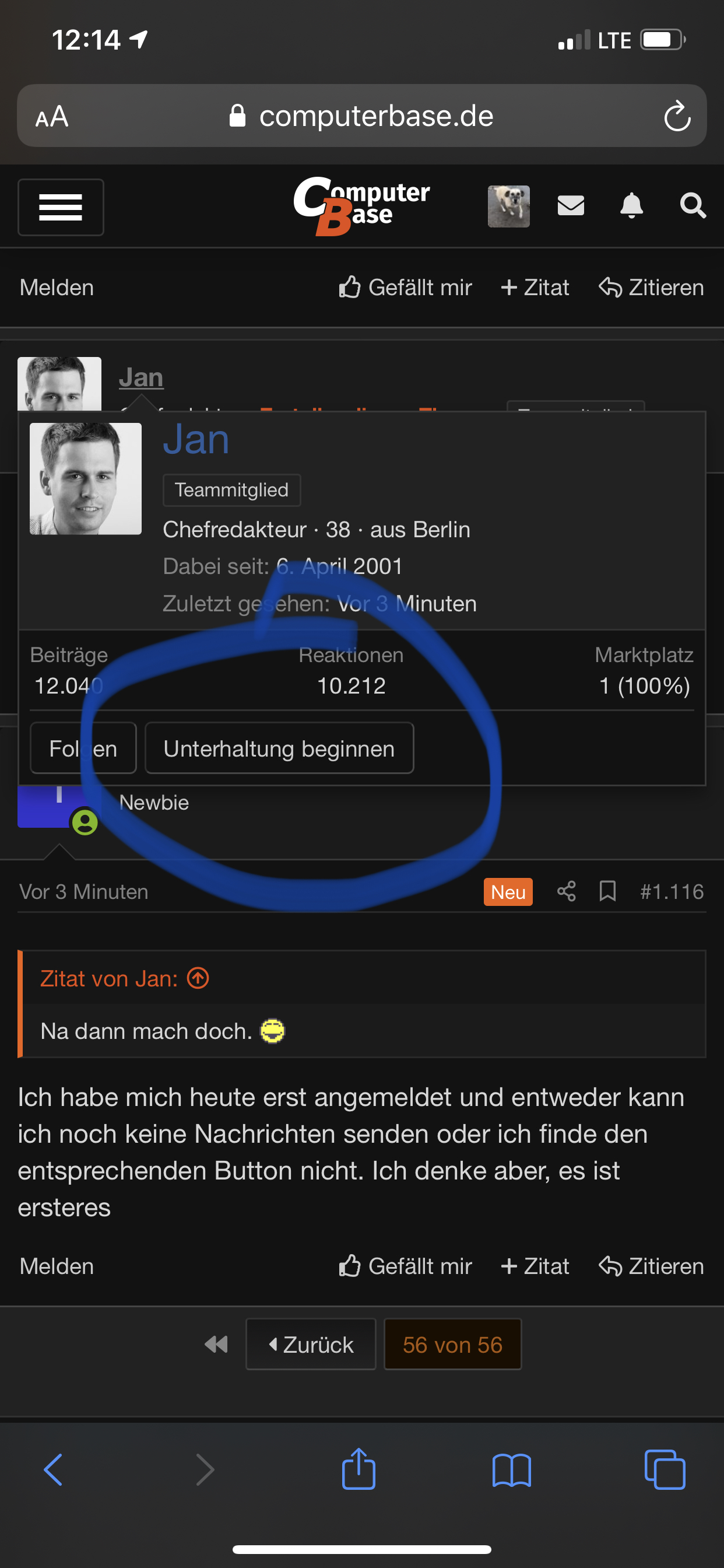Open Safari share sheet
This screenshot has width=724, height=1568.
(359, 1469)
